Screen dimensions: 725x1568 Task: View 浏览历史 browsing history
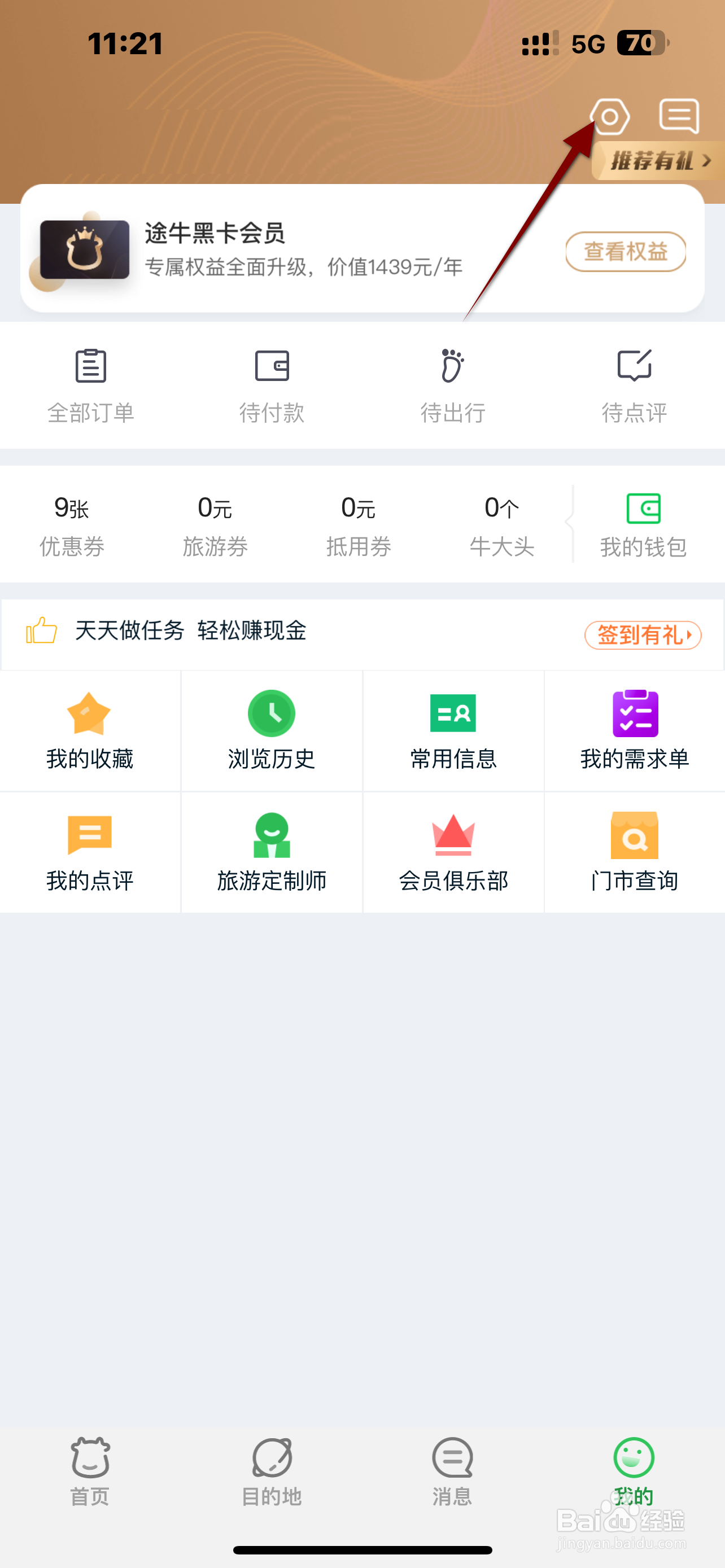272,730
